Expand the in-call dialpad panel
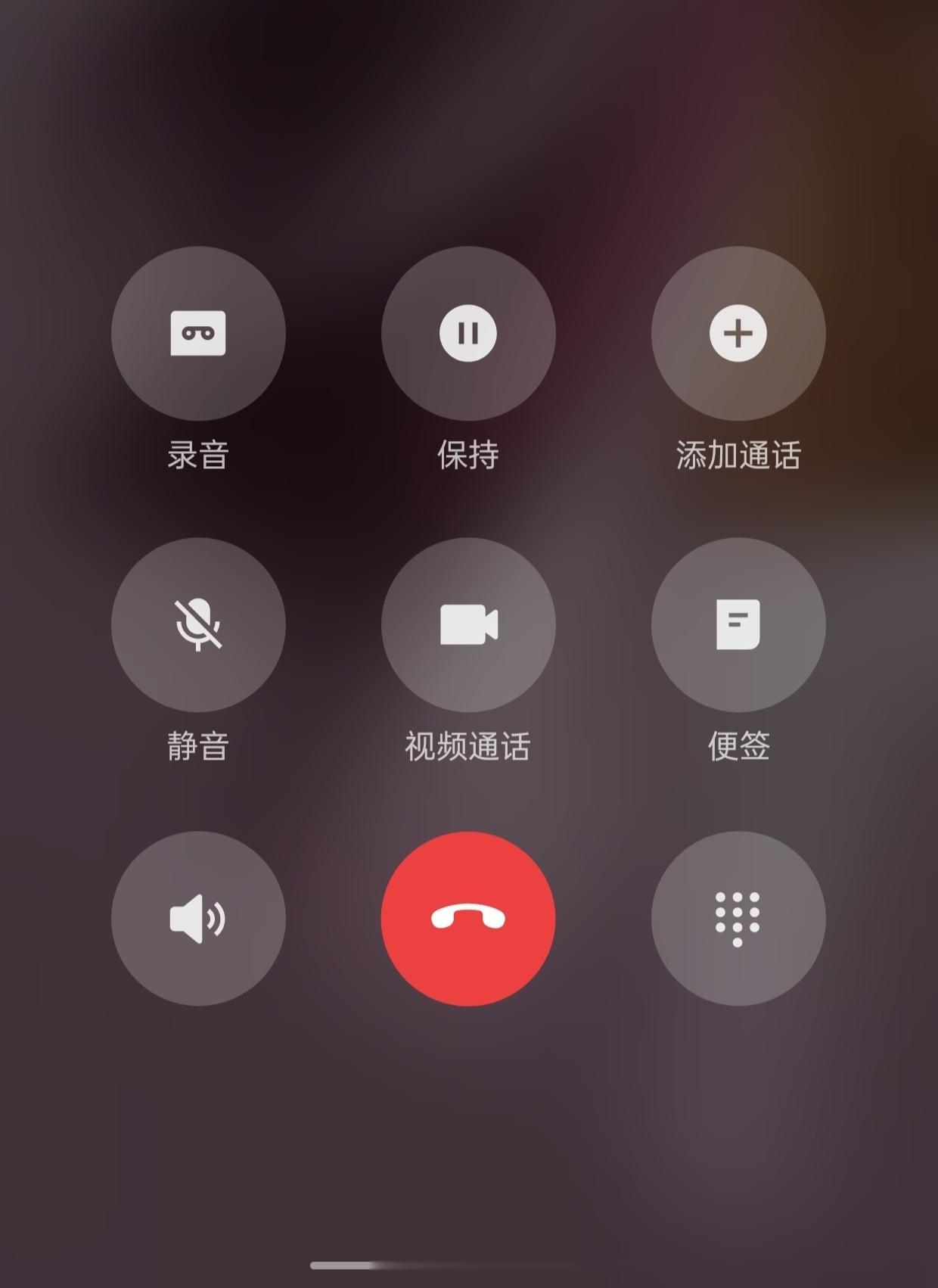Screen dimensions: 938x1288 (738, 918)
